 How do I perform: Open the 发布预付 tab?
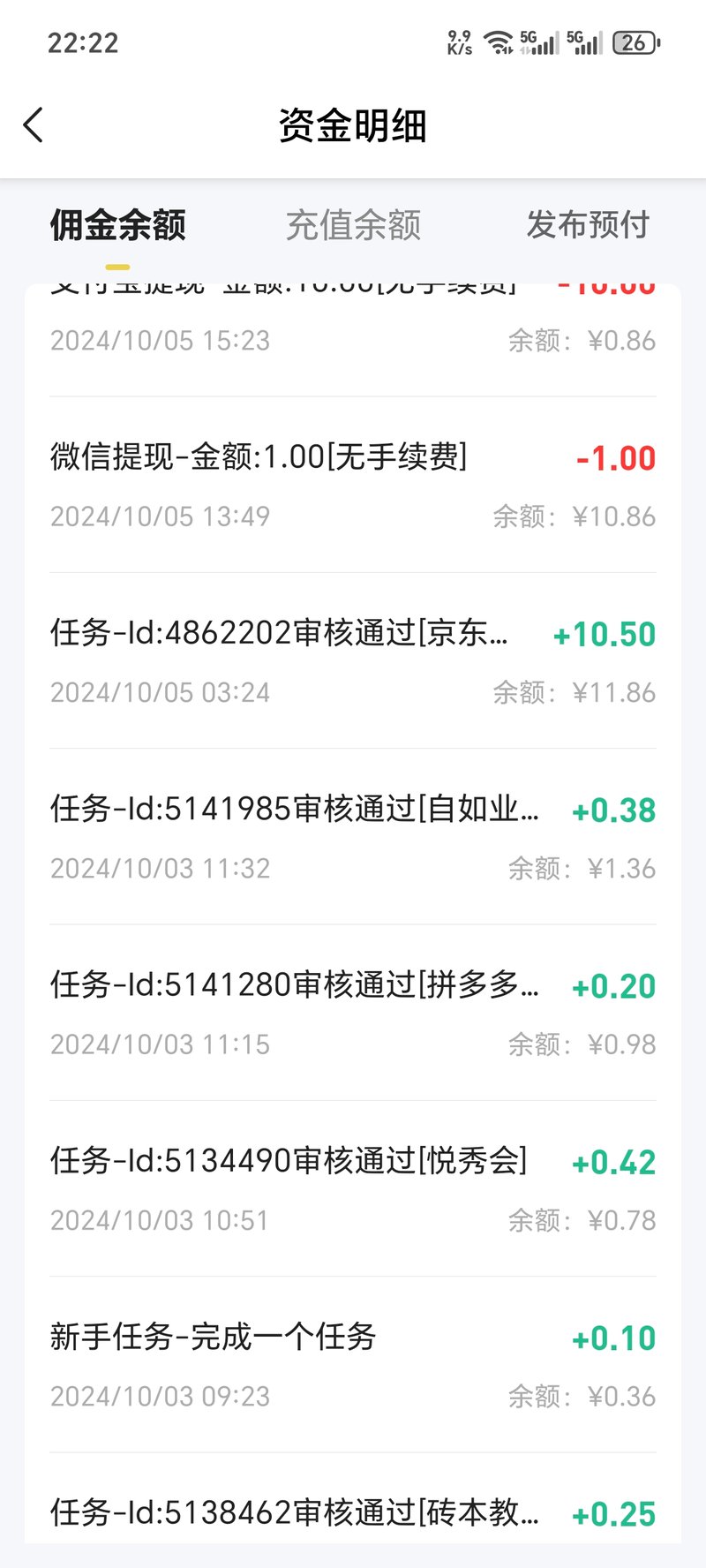coord(588,225)
